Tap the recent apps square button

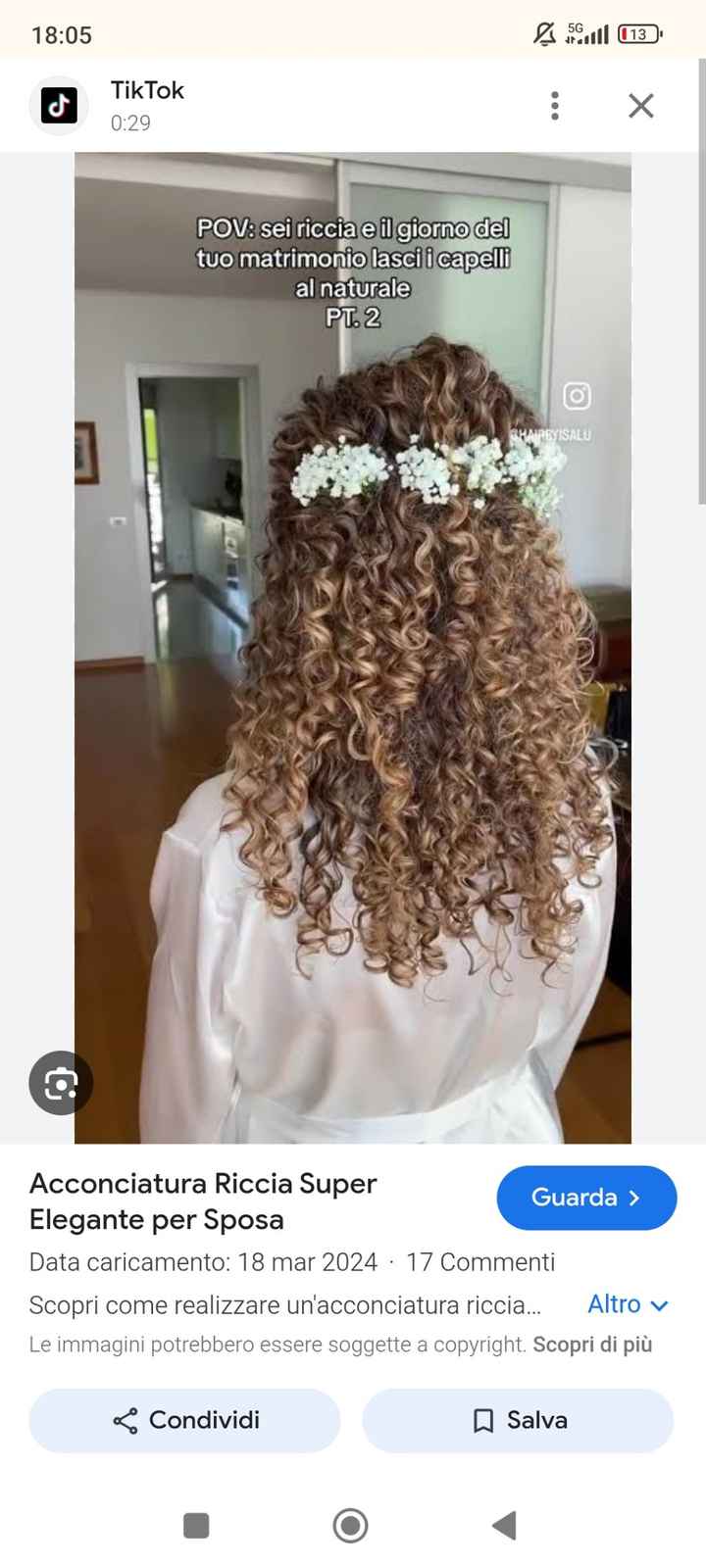pyautogui.click(x=196, y=1526)
